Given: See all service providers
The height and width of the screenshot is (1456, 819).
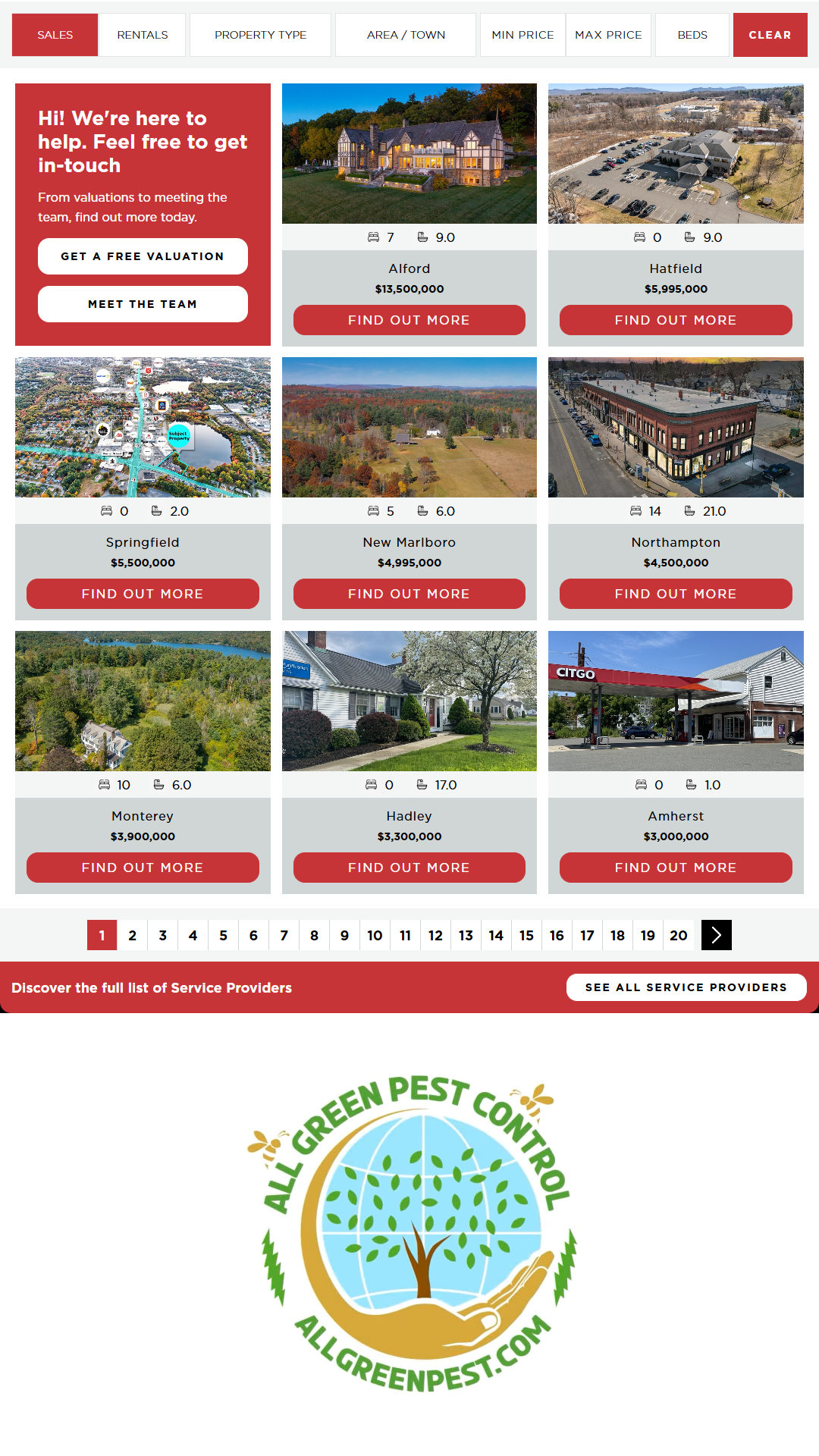Looking at the screenshot, I should pos(686,987).
